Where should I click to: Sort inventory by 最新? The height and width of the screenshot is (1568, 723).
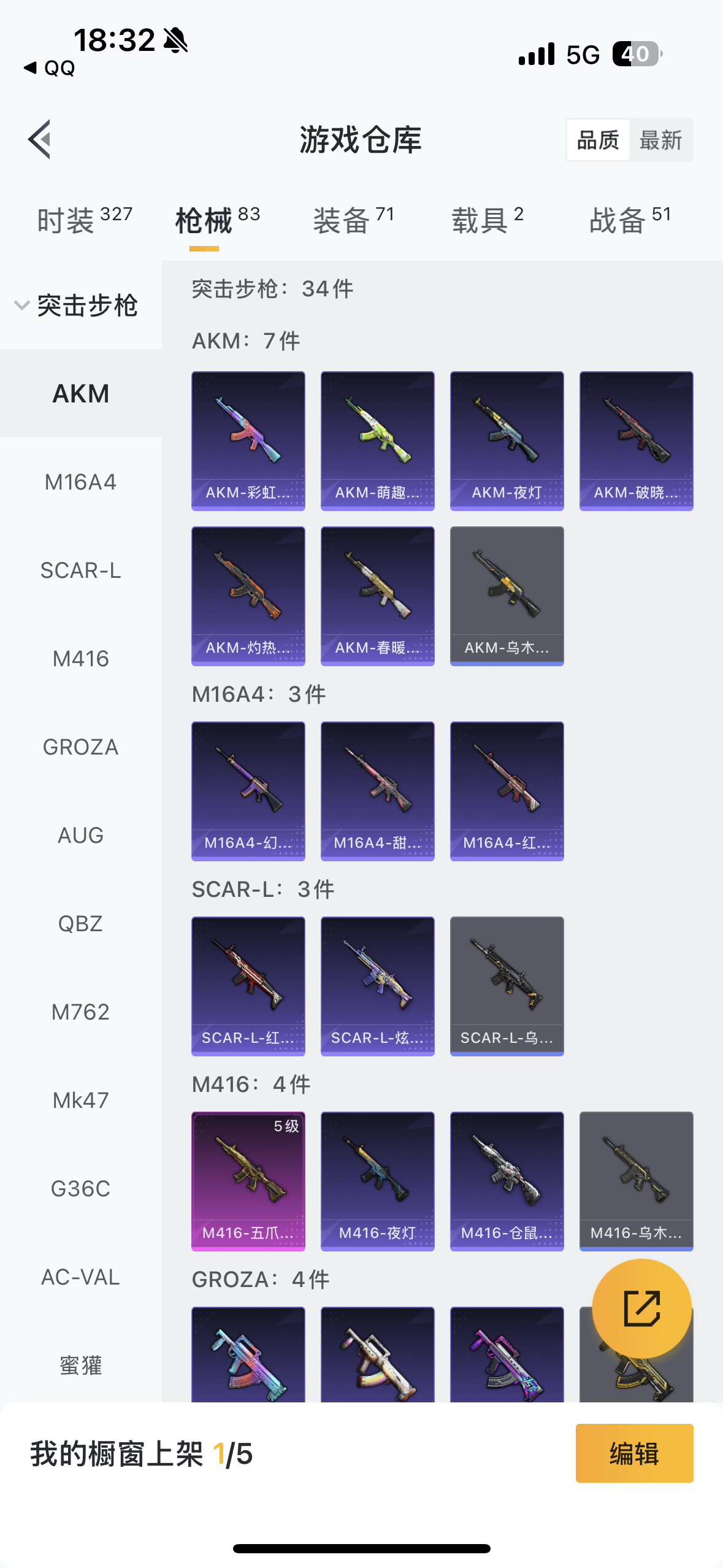[660, 140]
